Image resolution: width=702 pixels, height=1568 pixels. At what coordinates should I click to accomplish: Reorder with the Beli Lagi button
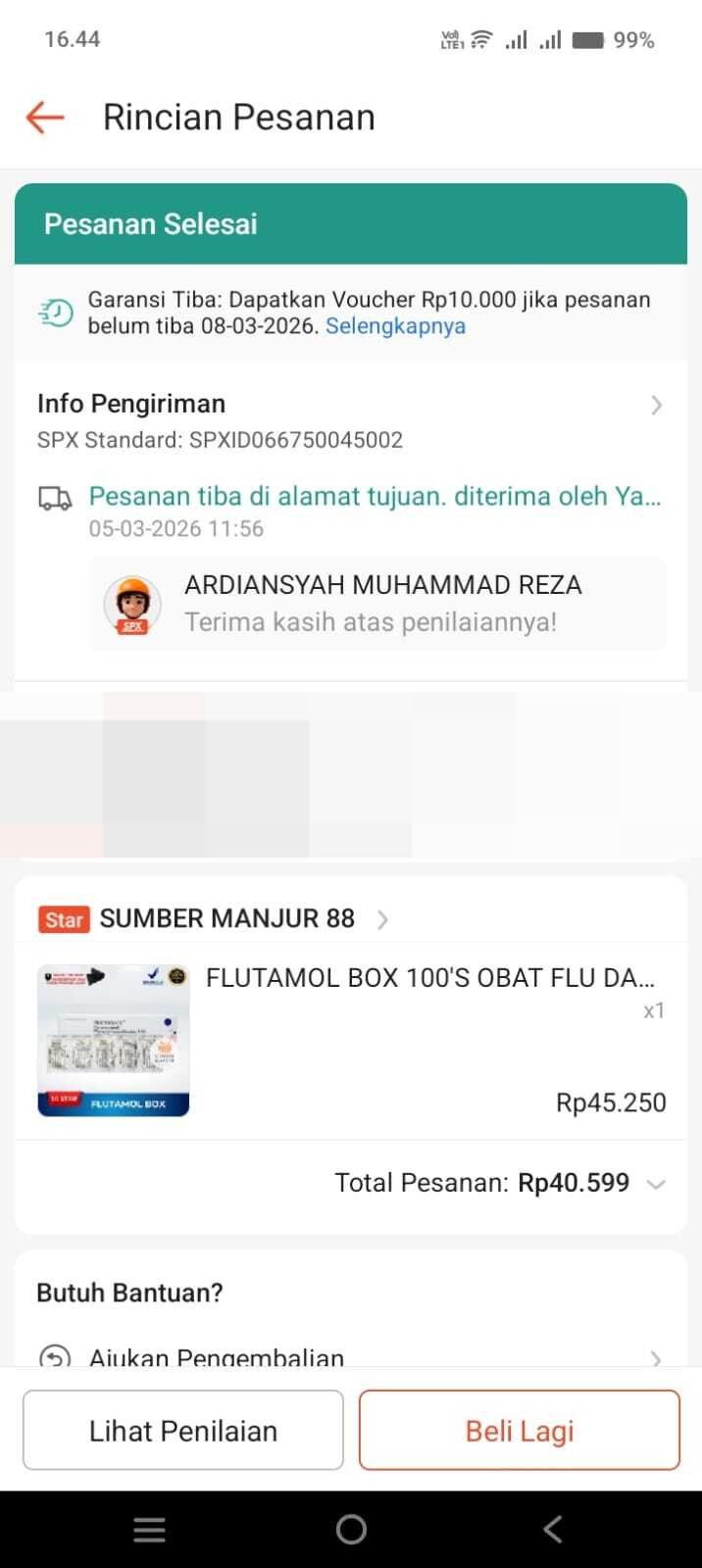[x=519, y=1431]
